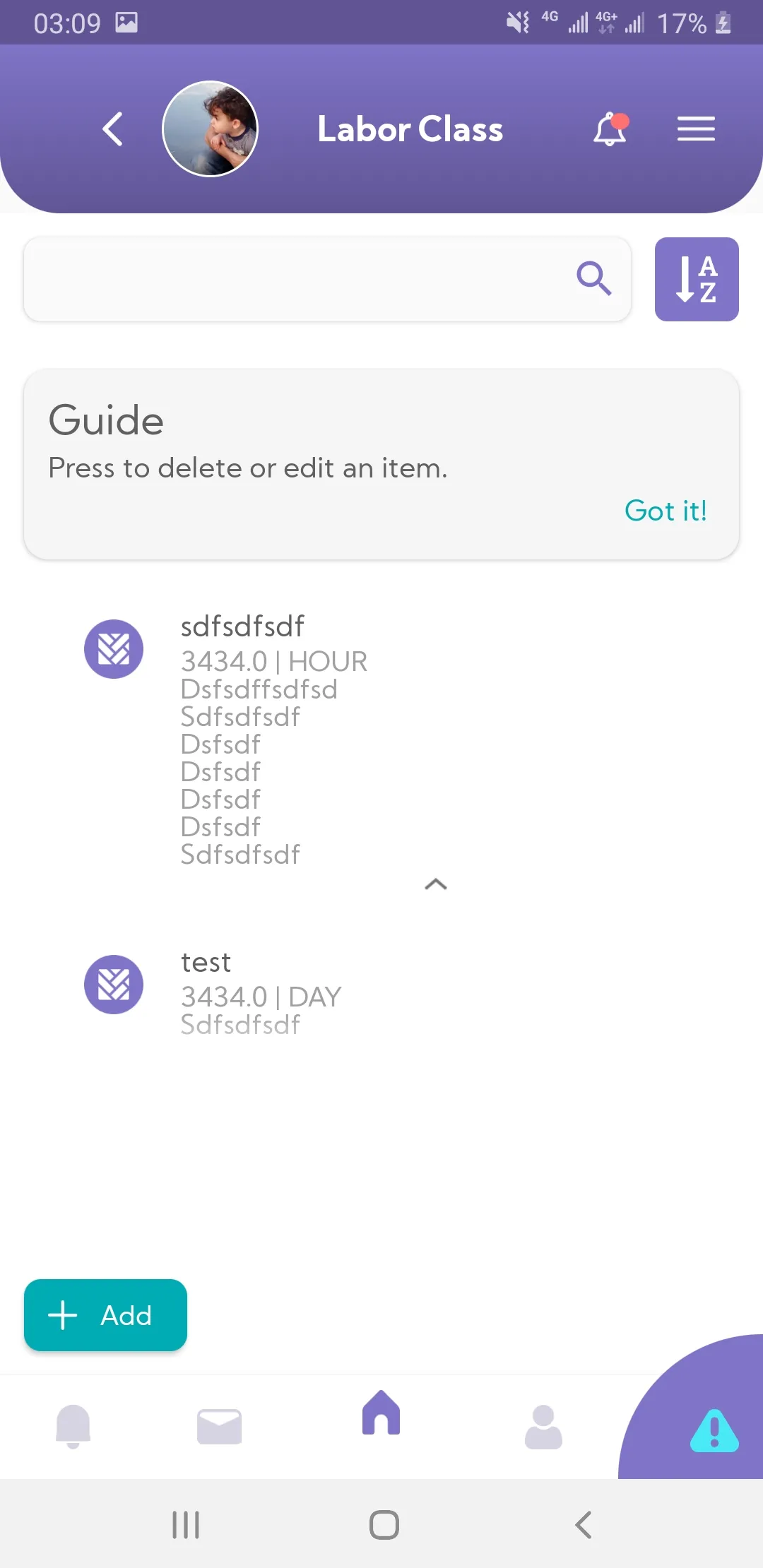This screenshot has width=763, height=1568.
Task: Focus the search text field
Action: [x=297, y=279]
